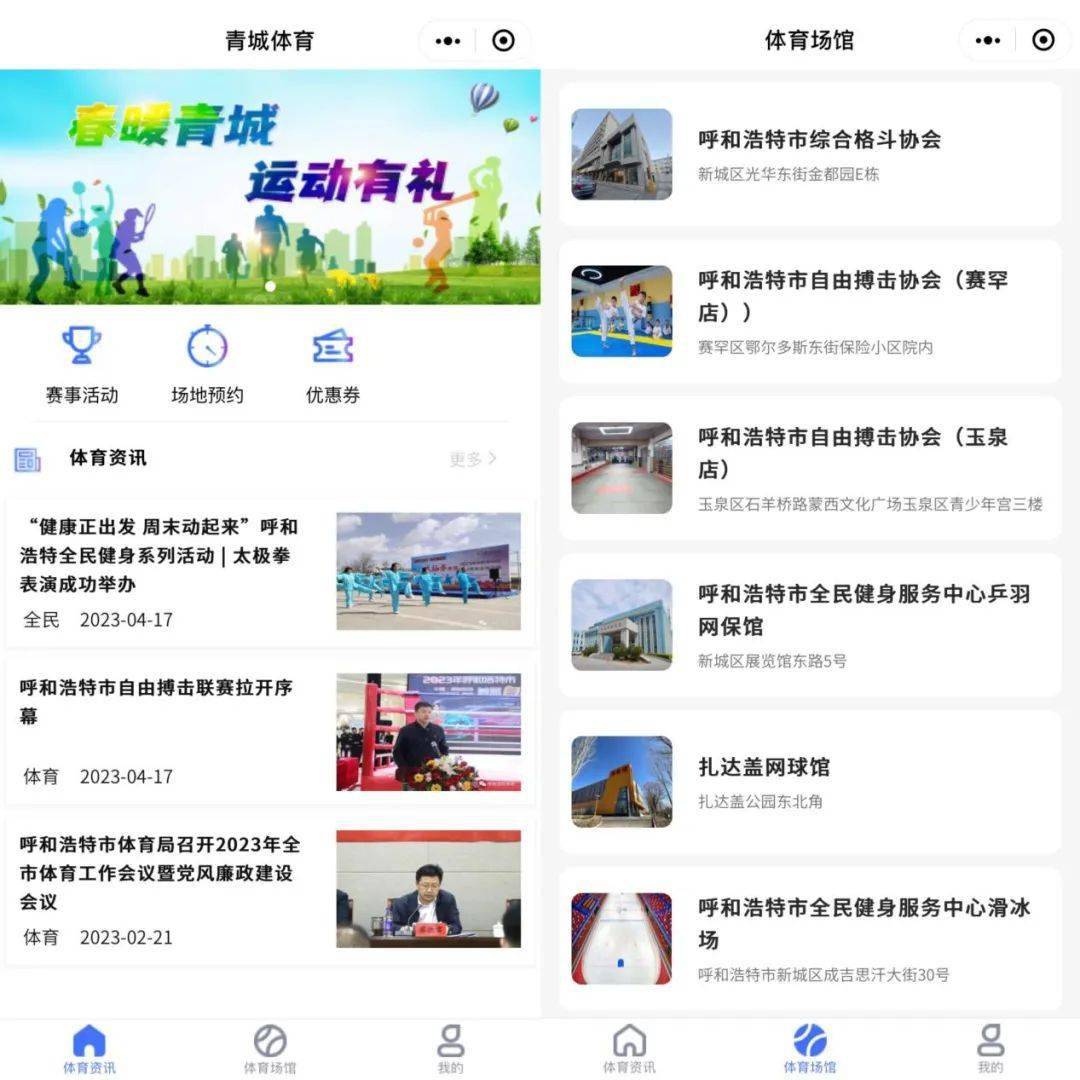Open 场地预约 venue booking

point(207,364)
